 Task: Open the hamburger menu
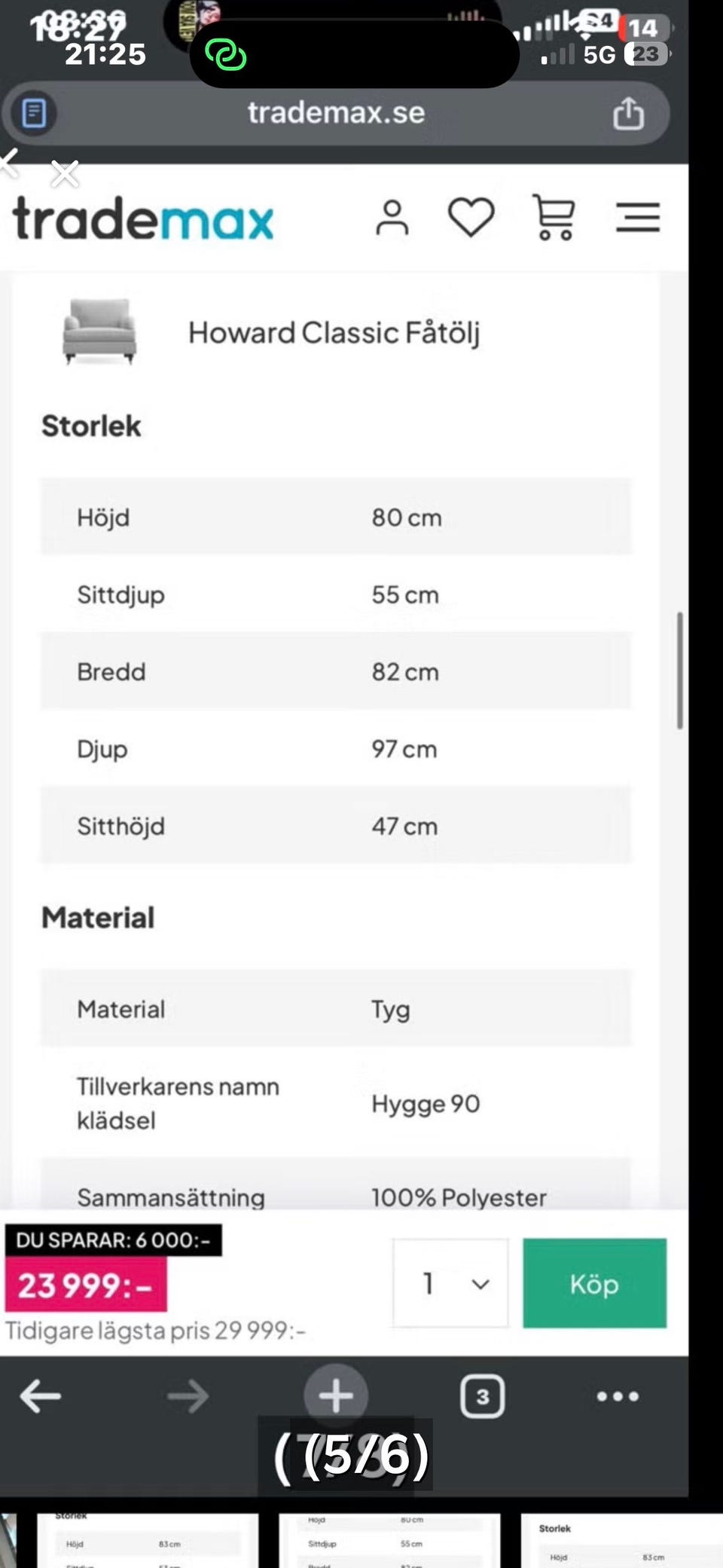click(x=638, y=217)
